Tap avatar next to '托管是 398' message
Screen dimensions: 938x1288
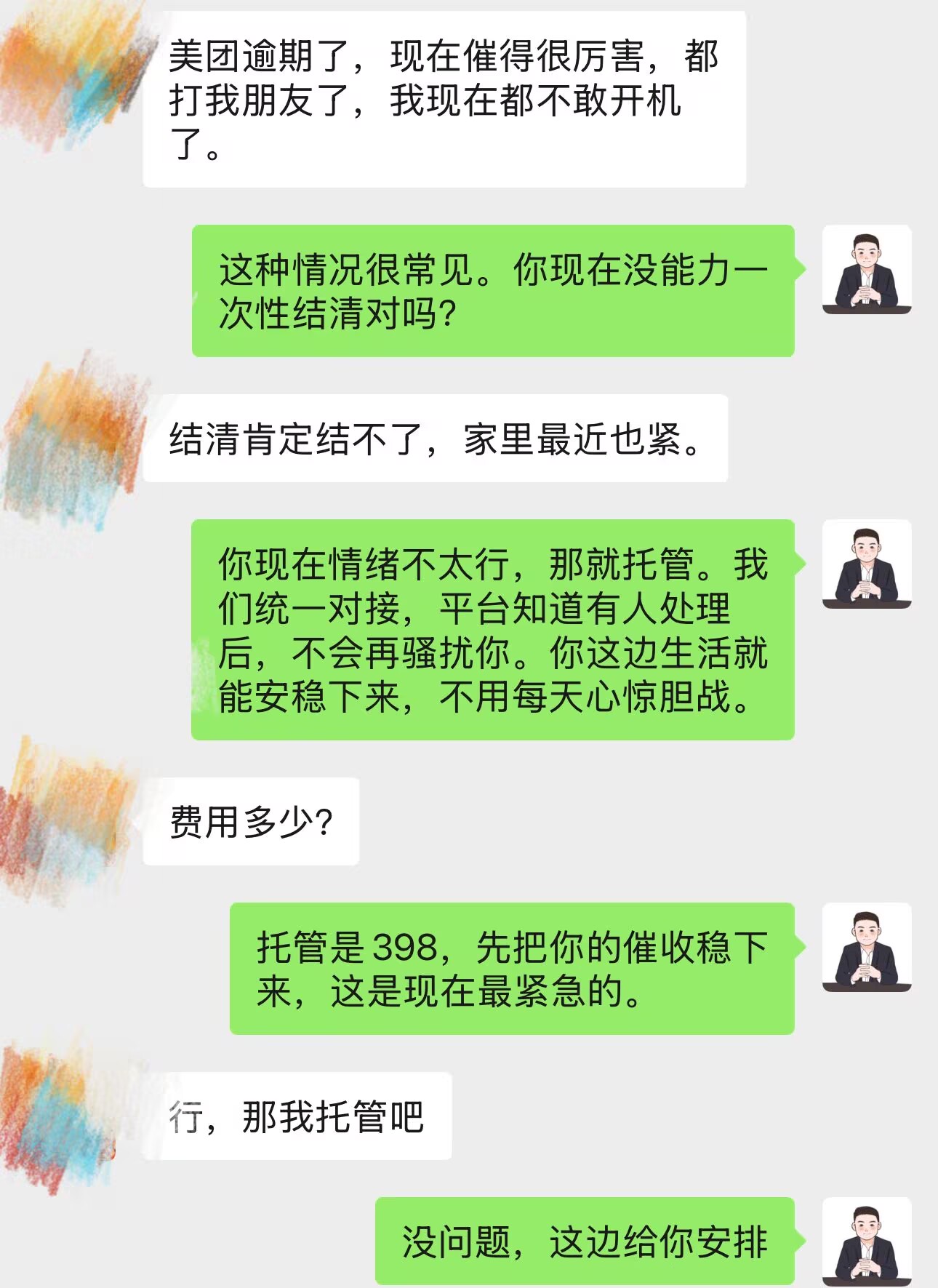866,948
